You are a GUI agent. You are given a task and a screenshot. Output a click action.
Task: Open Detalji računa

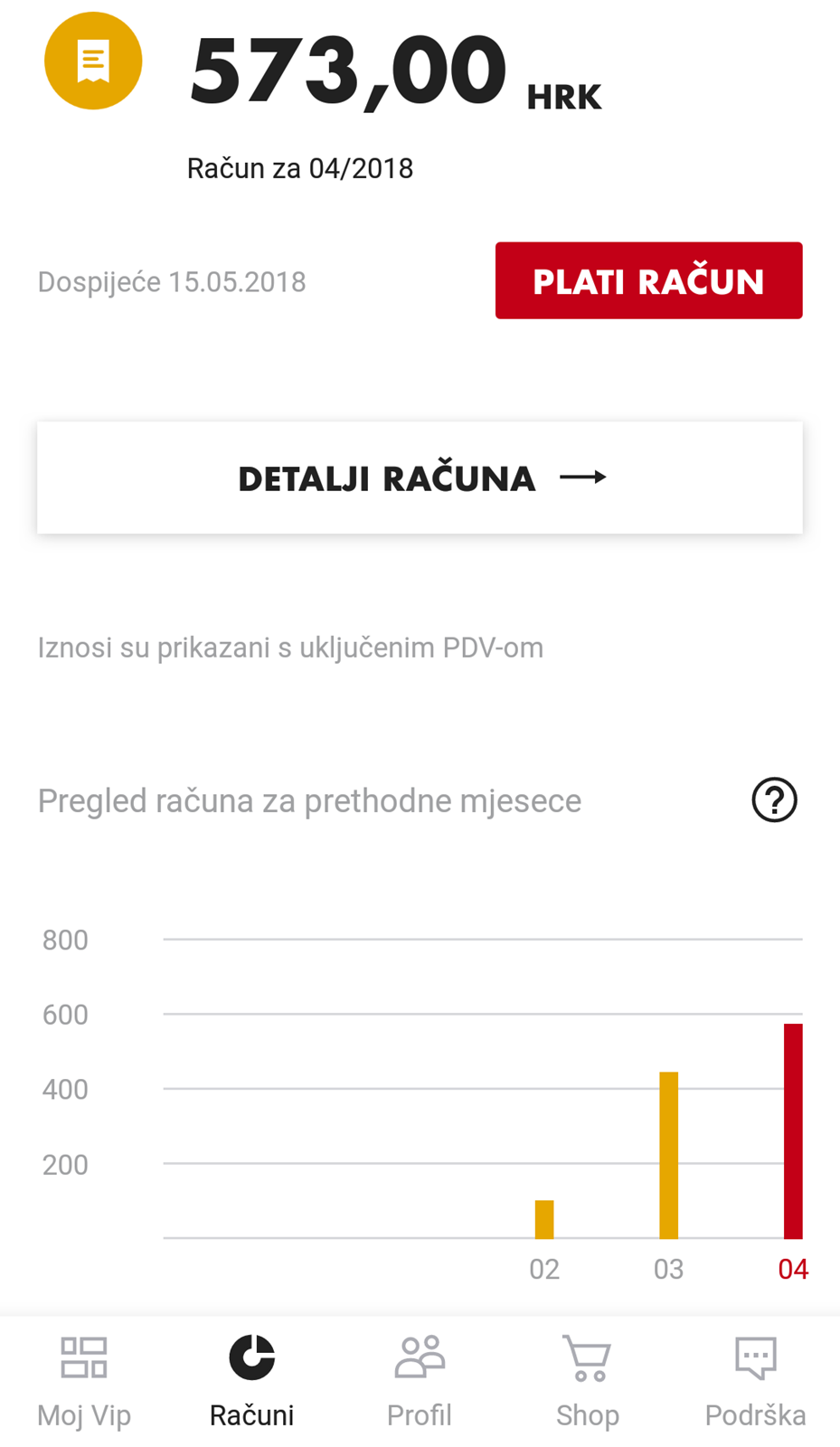420,478
